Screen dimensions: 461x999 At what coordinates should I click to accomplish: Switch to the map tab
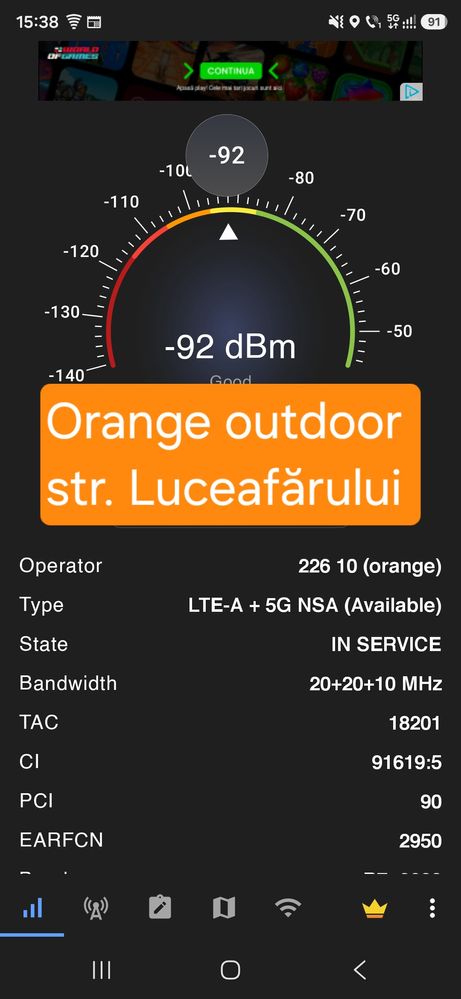tap(223, 907)
